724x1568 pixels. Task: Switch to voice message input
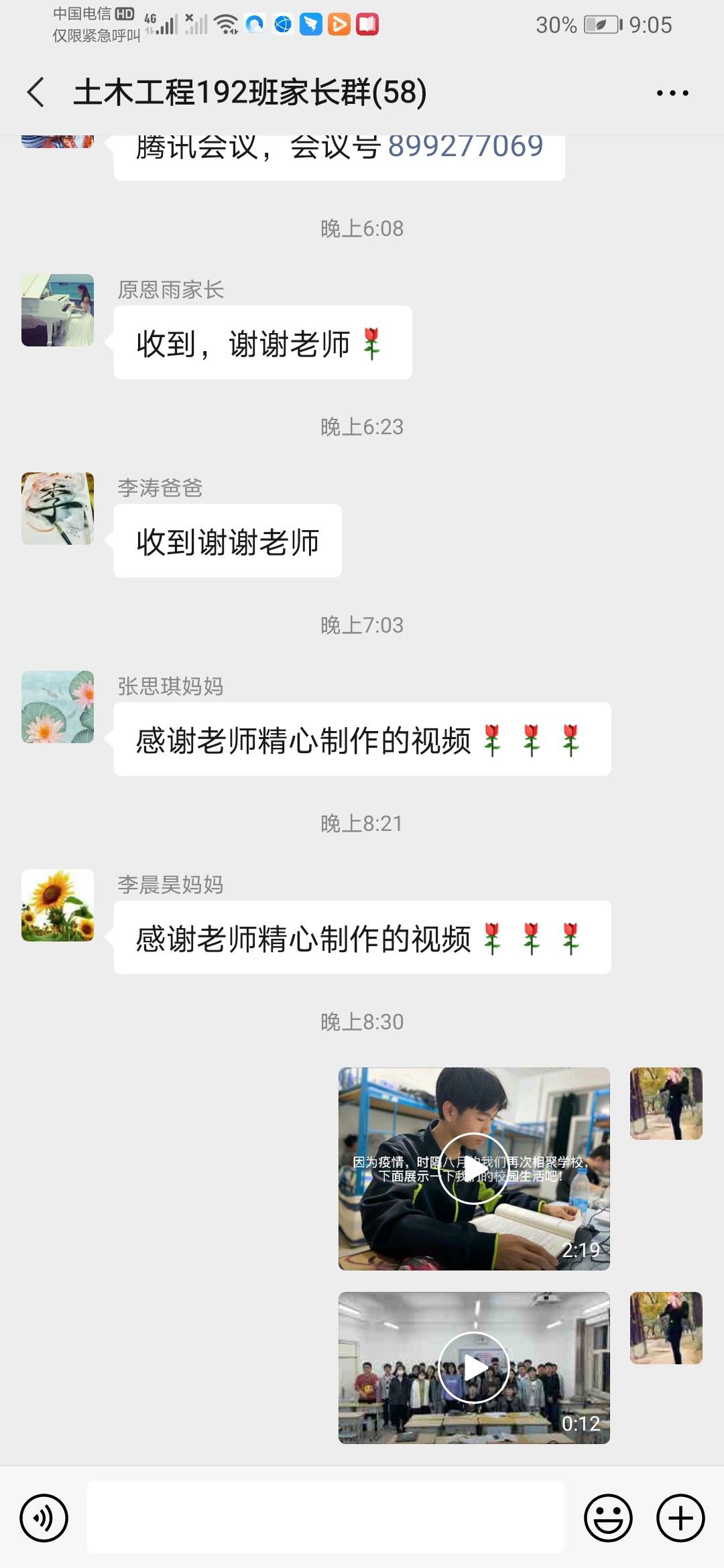tap(44, 1518)
